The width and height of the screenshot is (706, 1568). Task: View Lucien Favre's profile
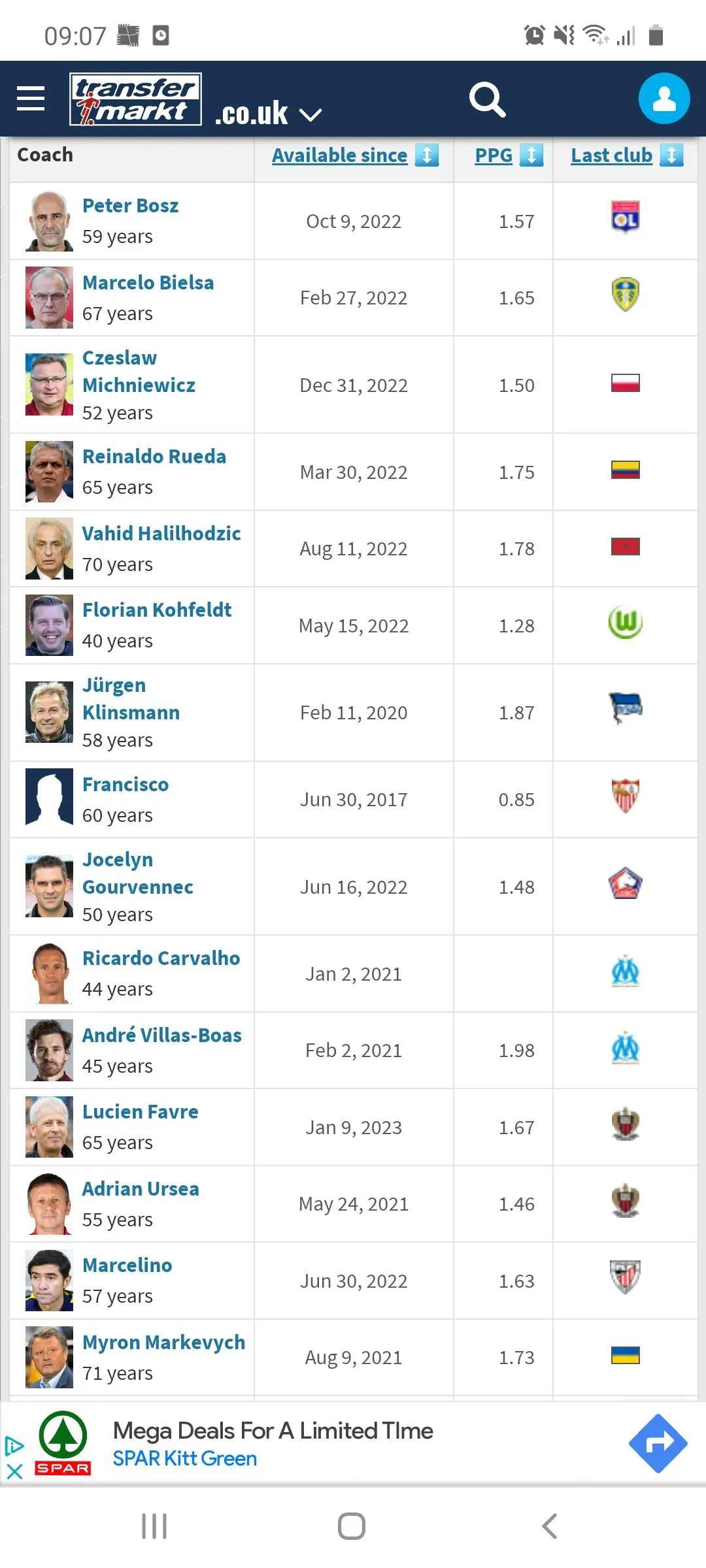pyautogui.click(x=140, y=1112)
